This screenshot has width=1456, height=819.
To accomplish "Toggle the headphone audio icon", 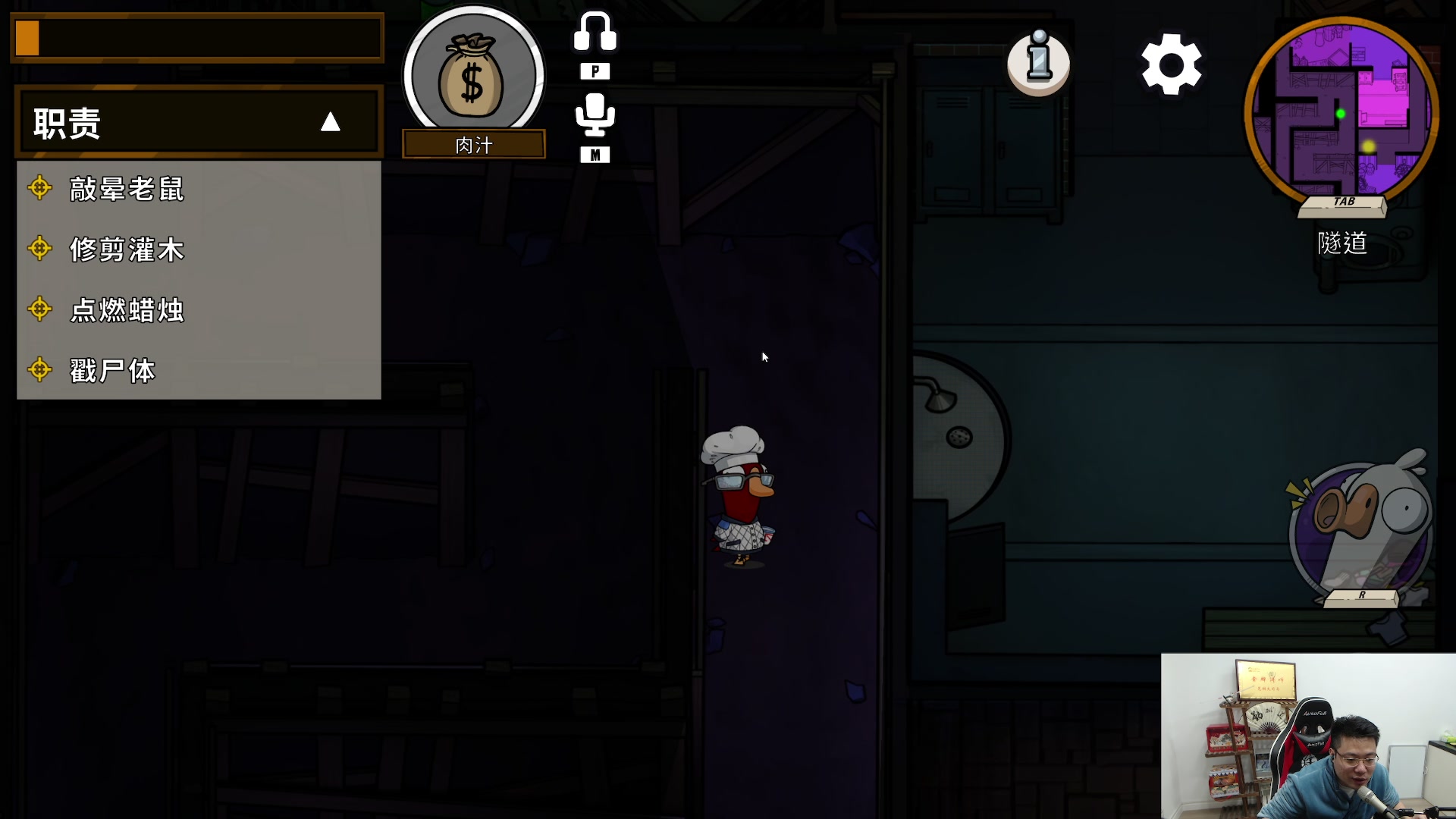I will [595, 33].
